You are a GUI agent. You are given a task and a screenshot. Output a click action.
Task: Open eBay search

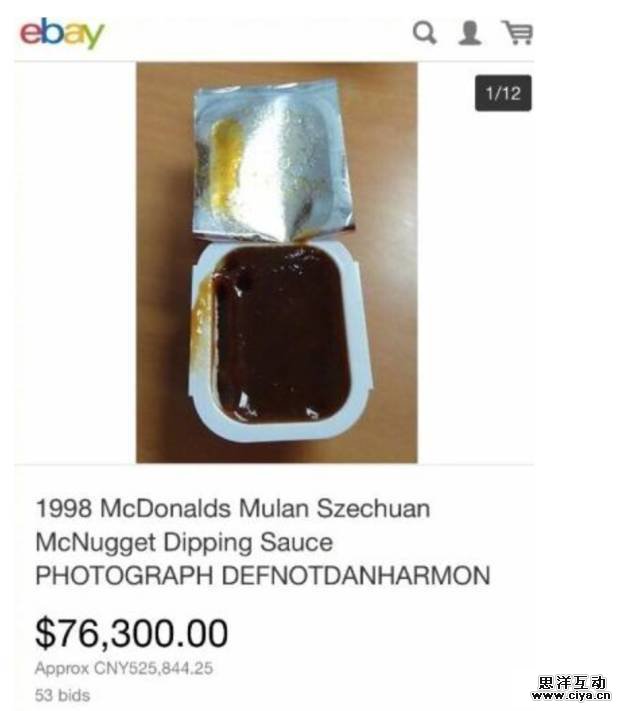click(x=425, y=34)
